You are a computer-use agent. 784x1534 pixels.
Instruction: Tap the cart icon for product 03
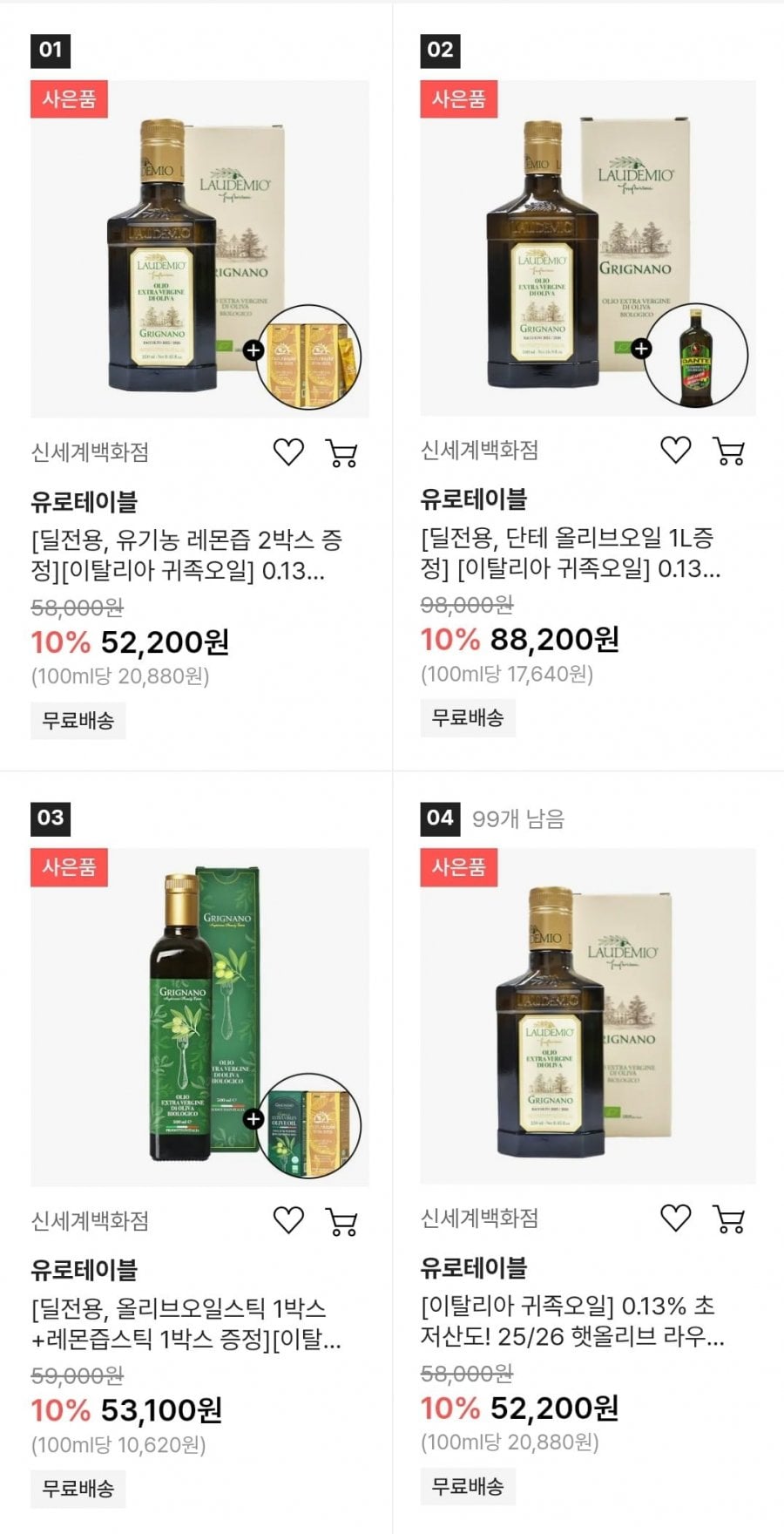click(x=341, y=1221)
